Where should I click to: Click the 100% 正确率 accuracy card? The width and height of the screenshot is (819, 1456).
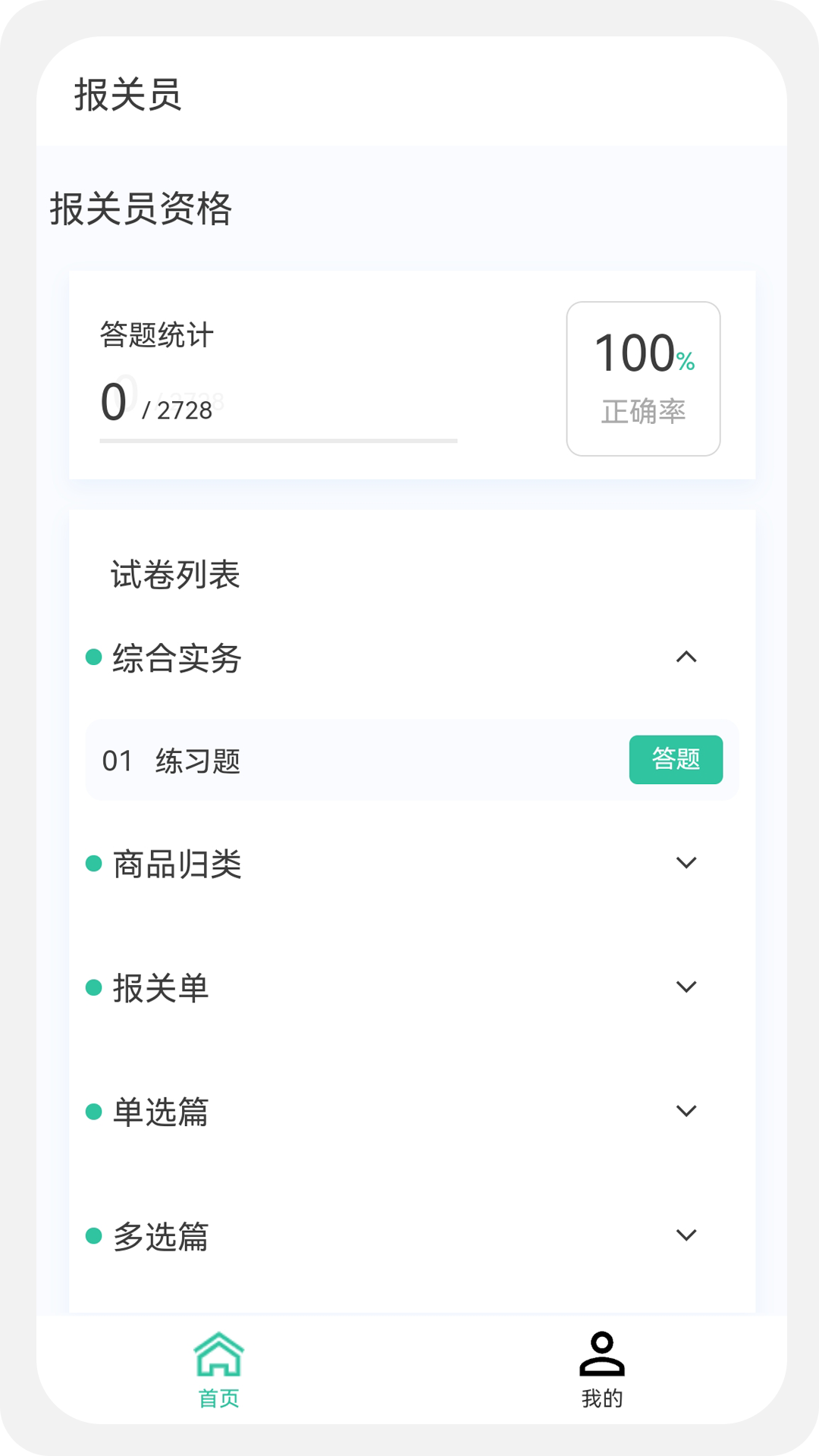click(643, 377)
